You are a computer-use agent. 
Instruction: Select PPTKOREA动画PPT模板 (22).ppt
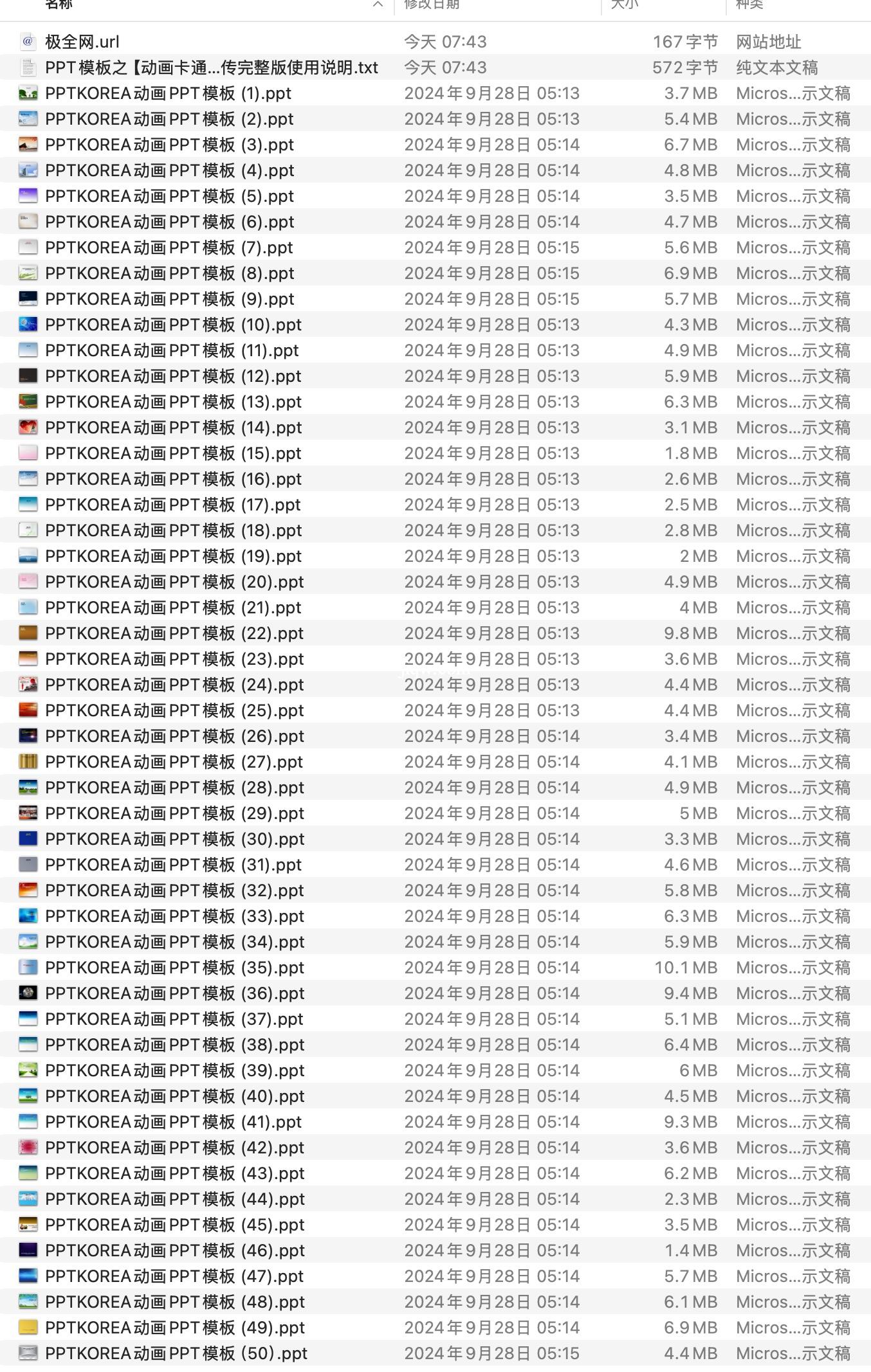click(x=435, y=633)
